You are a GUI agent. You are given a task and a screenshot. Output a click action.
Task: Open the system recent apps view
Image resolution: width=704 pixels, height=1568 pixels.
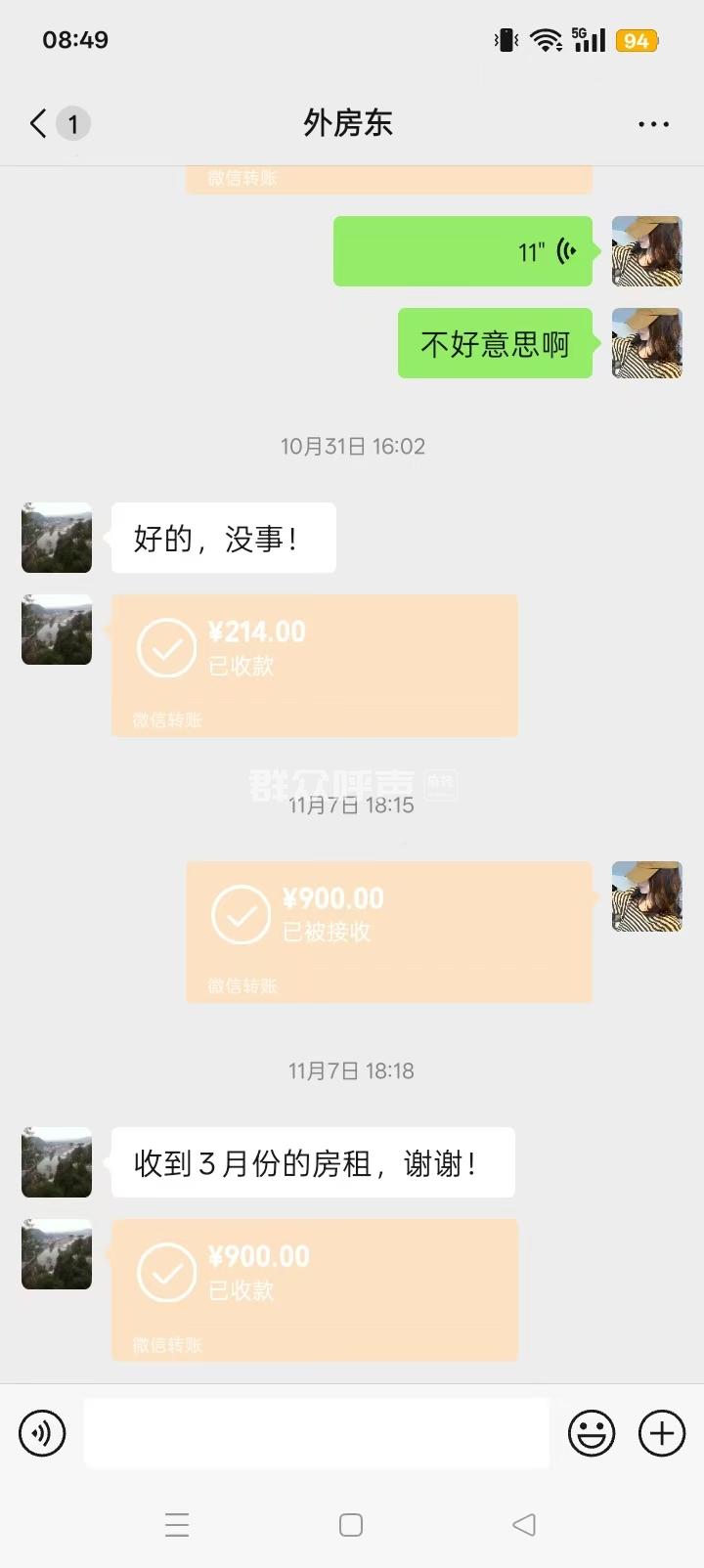click(x=177, y=1525)
